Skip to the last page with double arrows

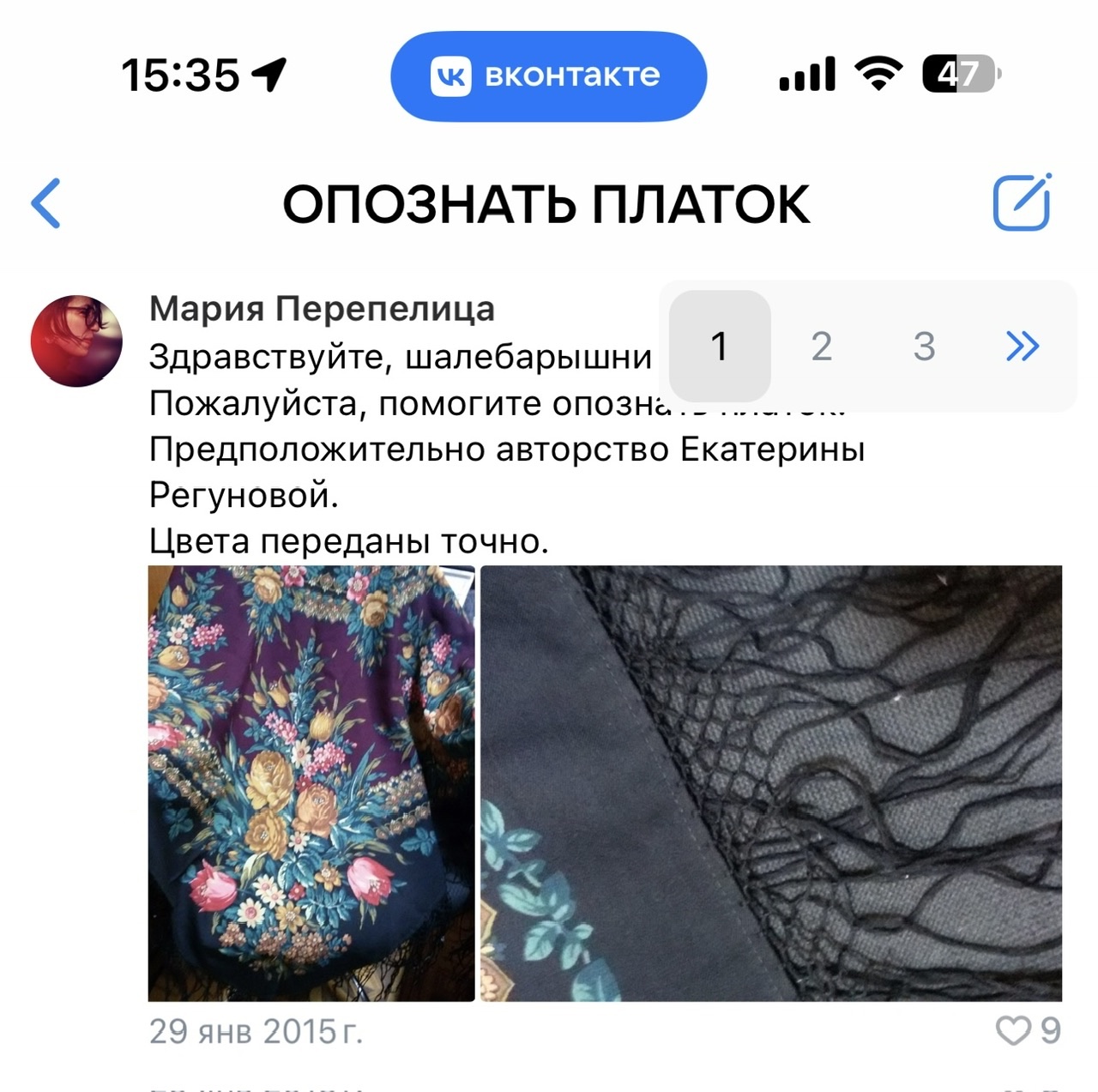[x=1022, y=346]
